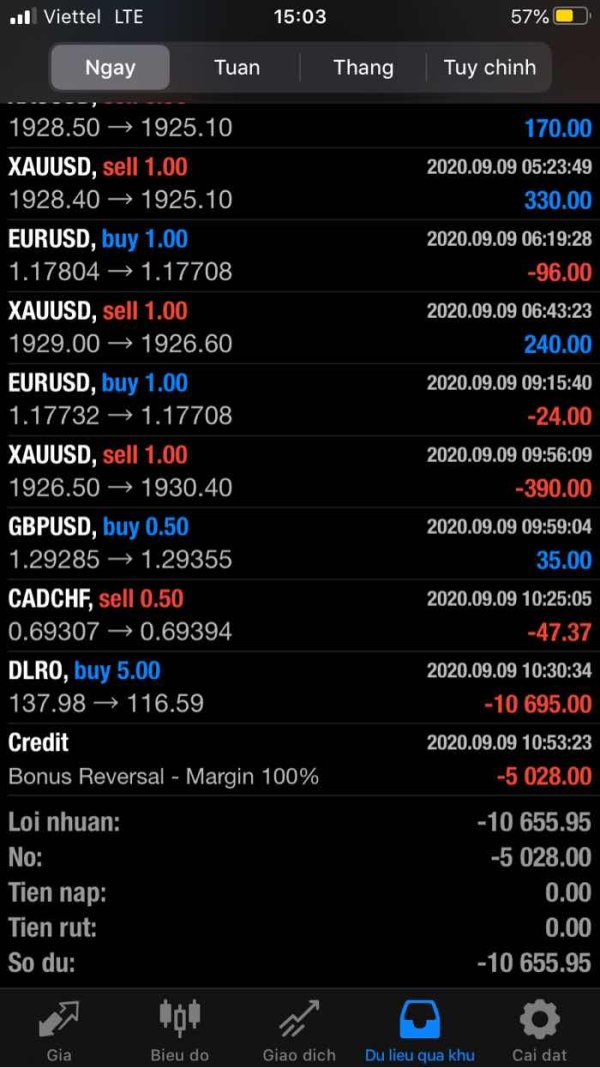
Task: Open the GBPUSD buy 0.50 deal
Action: tap(300, 543)
